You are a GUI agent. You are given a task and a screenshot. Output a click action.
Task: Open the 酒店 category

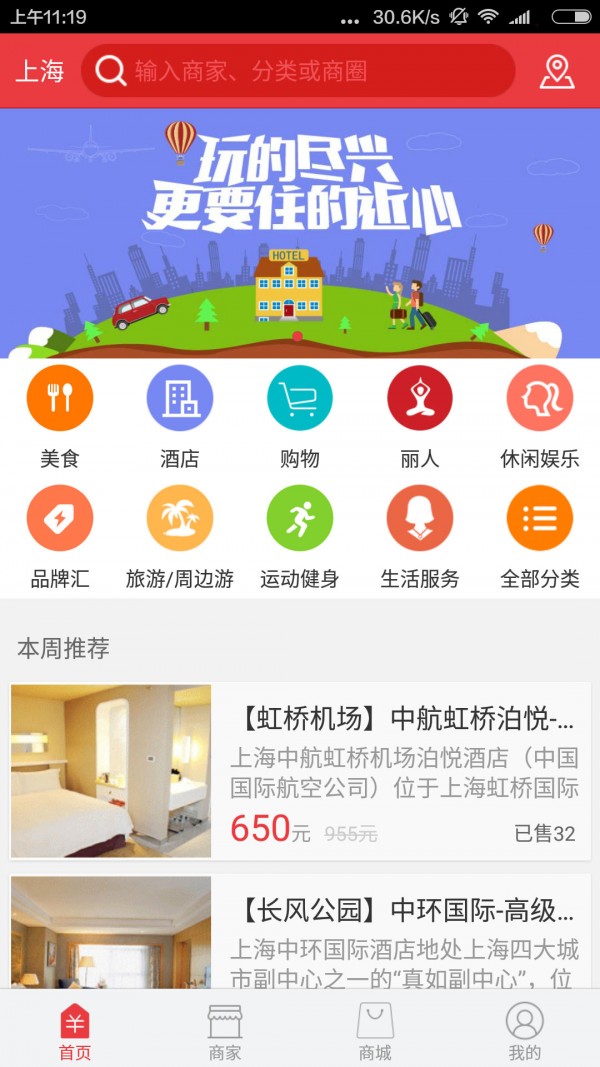[x=180, y=416]
